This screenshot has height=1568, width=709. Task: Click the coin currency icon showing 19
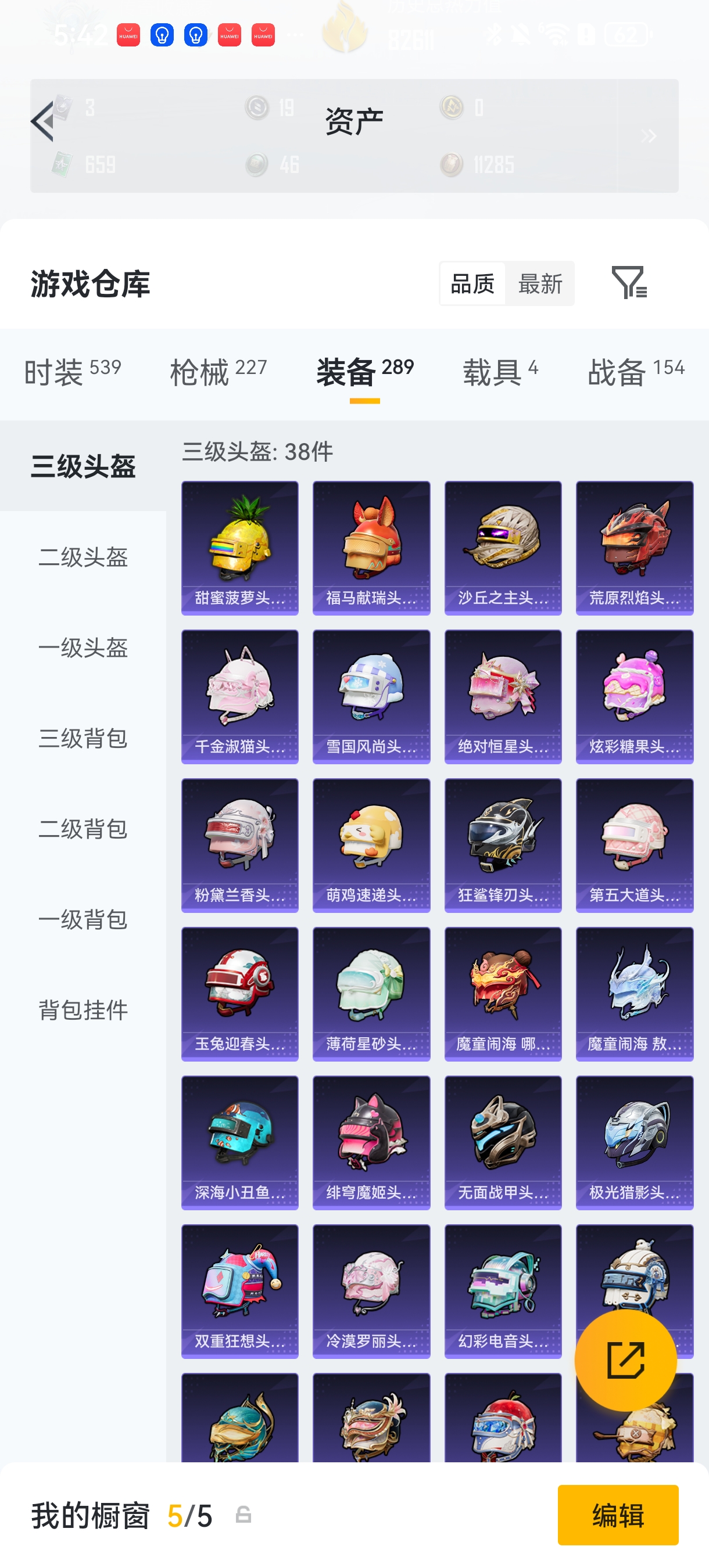258,108
